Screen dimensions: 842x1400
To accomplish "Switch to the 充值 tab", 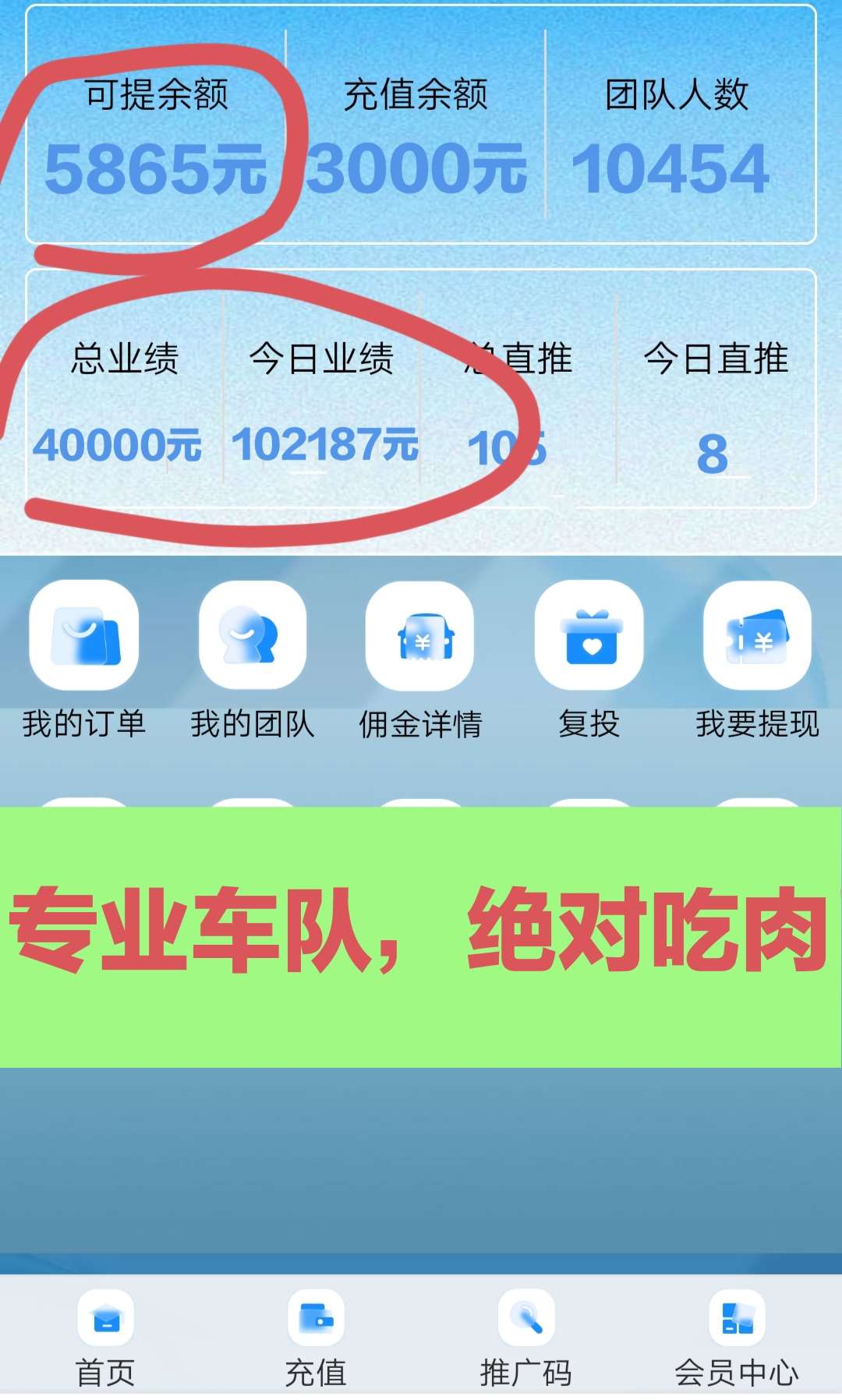I will [316, 1339].
